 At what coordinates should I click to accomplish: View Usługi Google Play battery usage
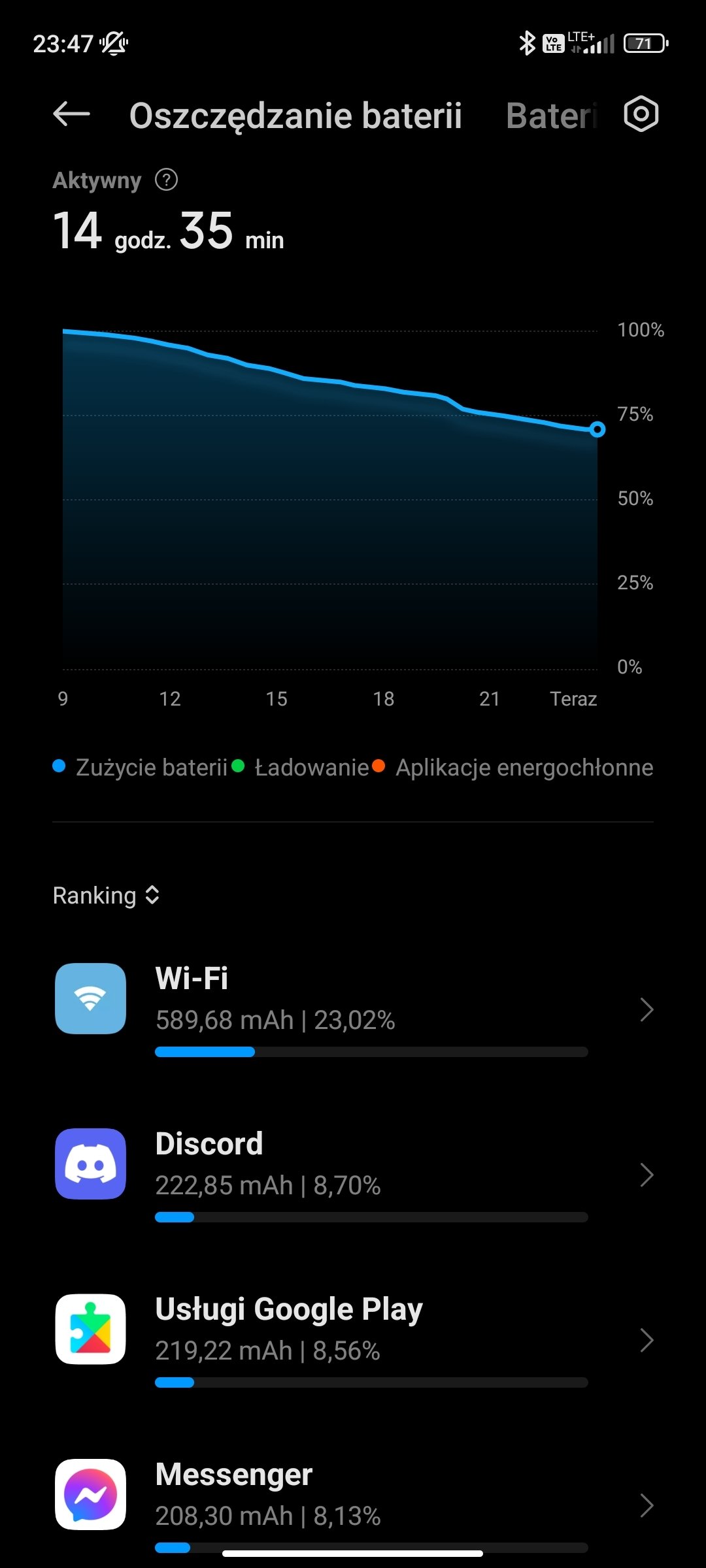coord(353,1340)
